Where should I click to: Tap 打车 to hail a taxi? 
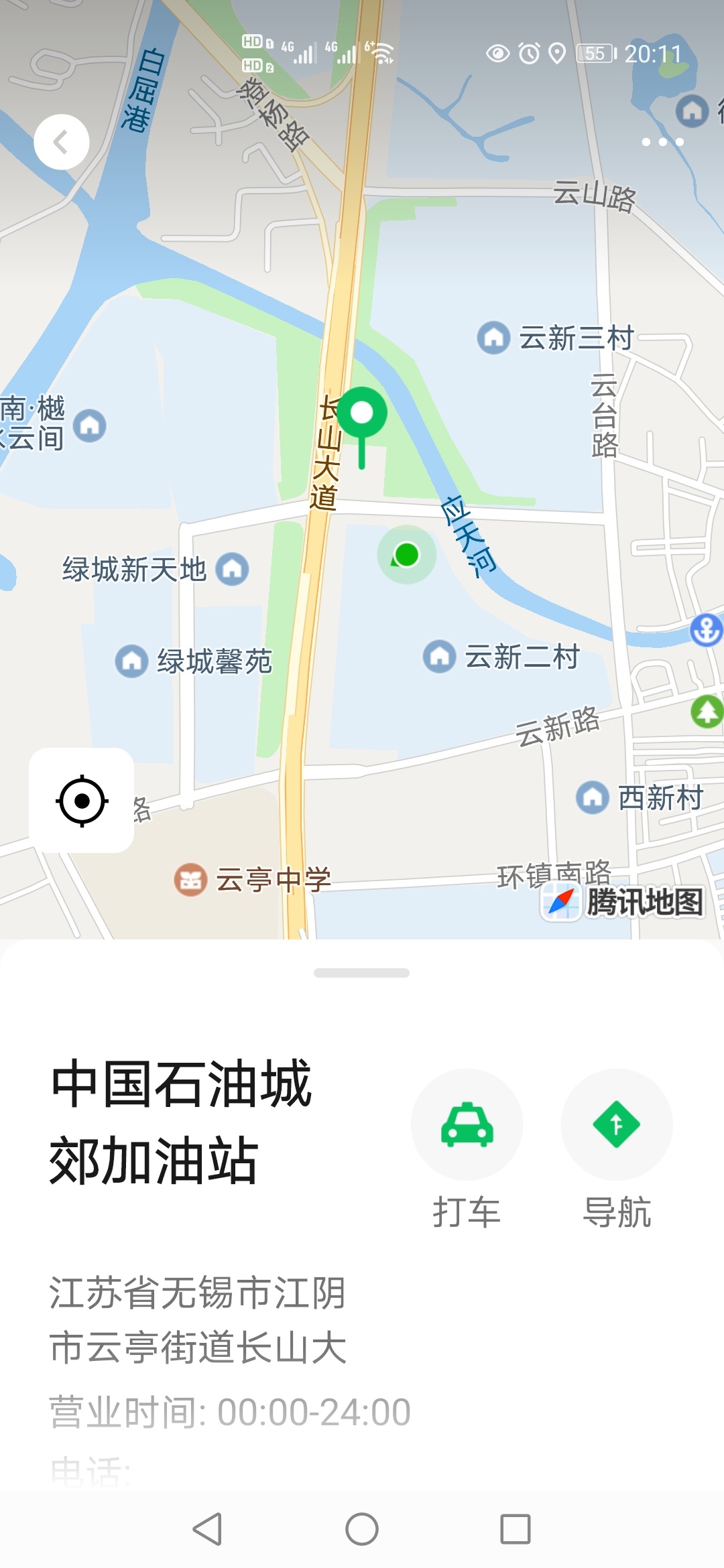(467, 1125)
